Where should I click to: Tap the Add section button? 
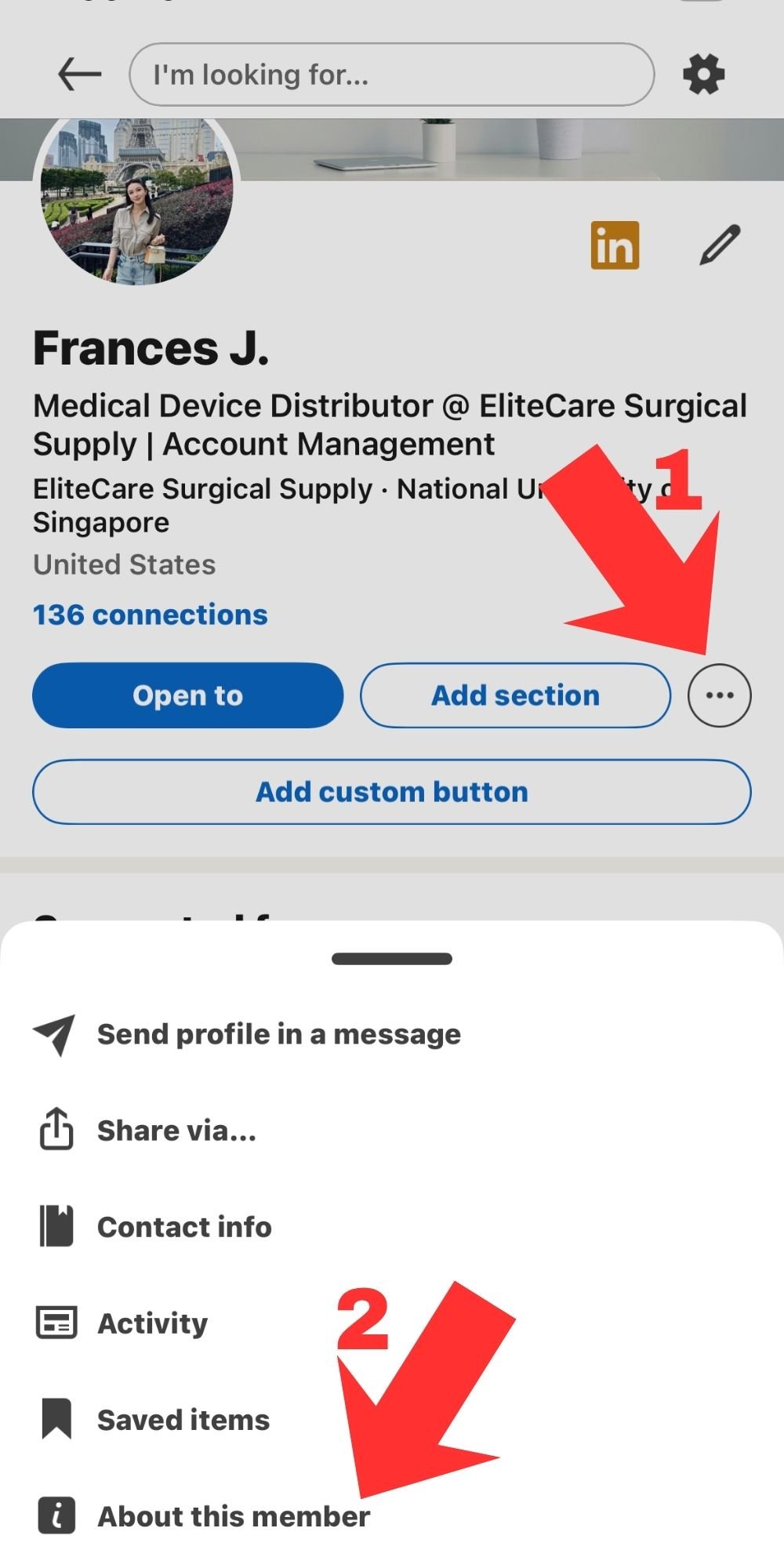pyautogui.click(x=515, y=695)
